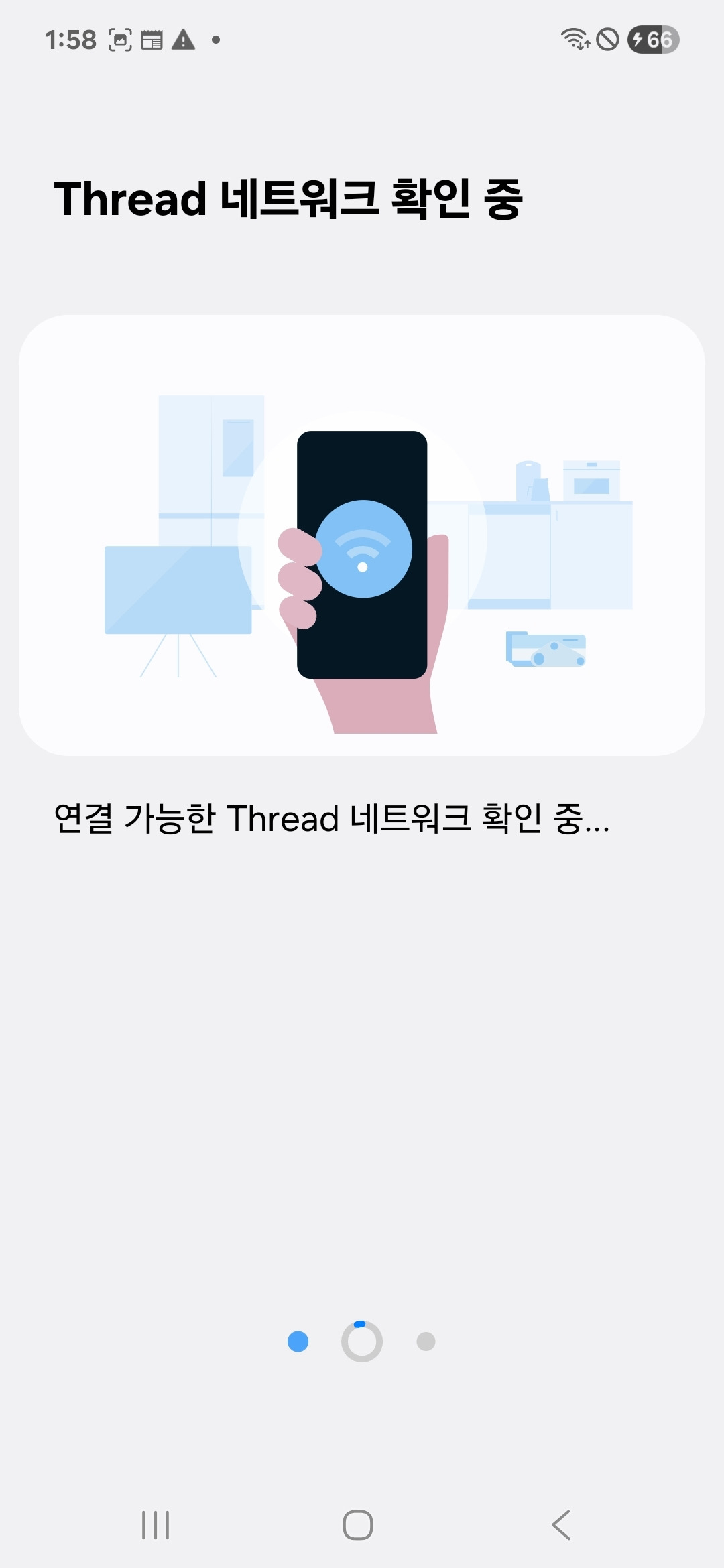Tap the robot vacuum in the illustration
The image size is (724, 1568).
(546, 650)
